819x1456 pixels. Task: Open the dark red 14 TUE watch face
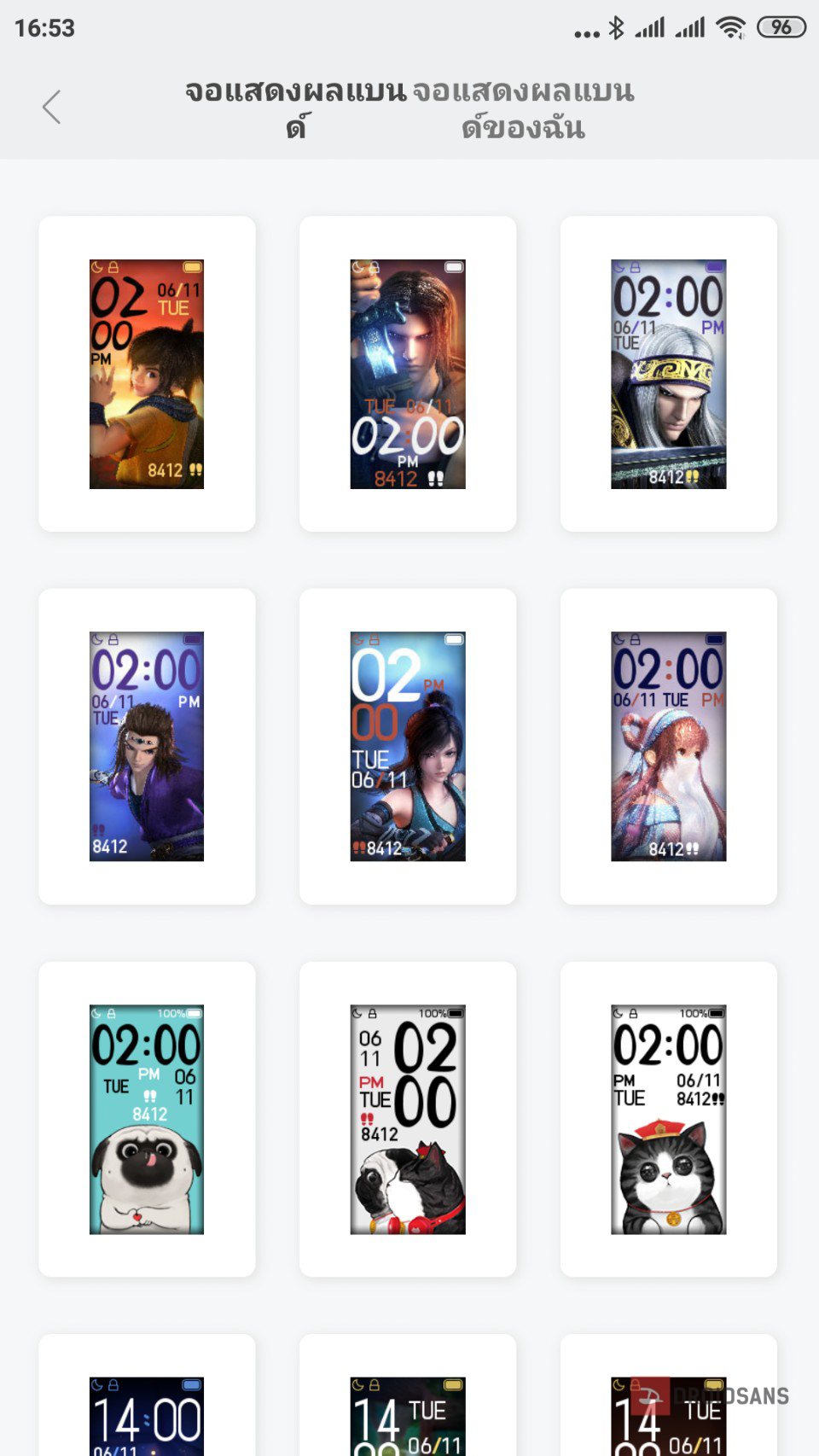pos(668,1413)
